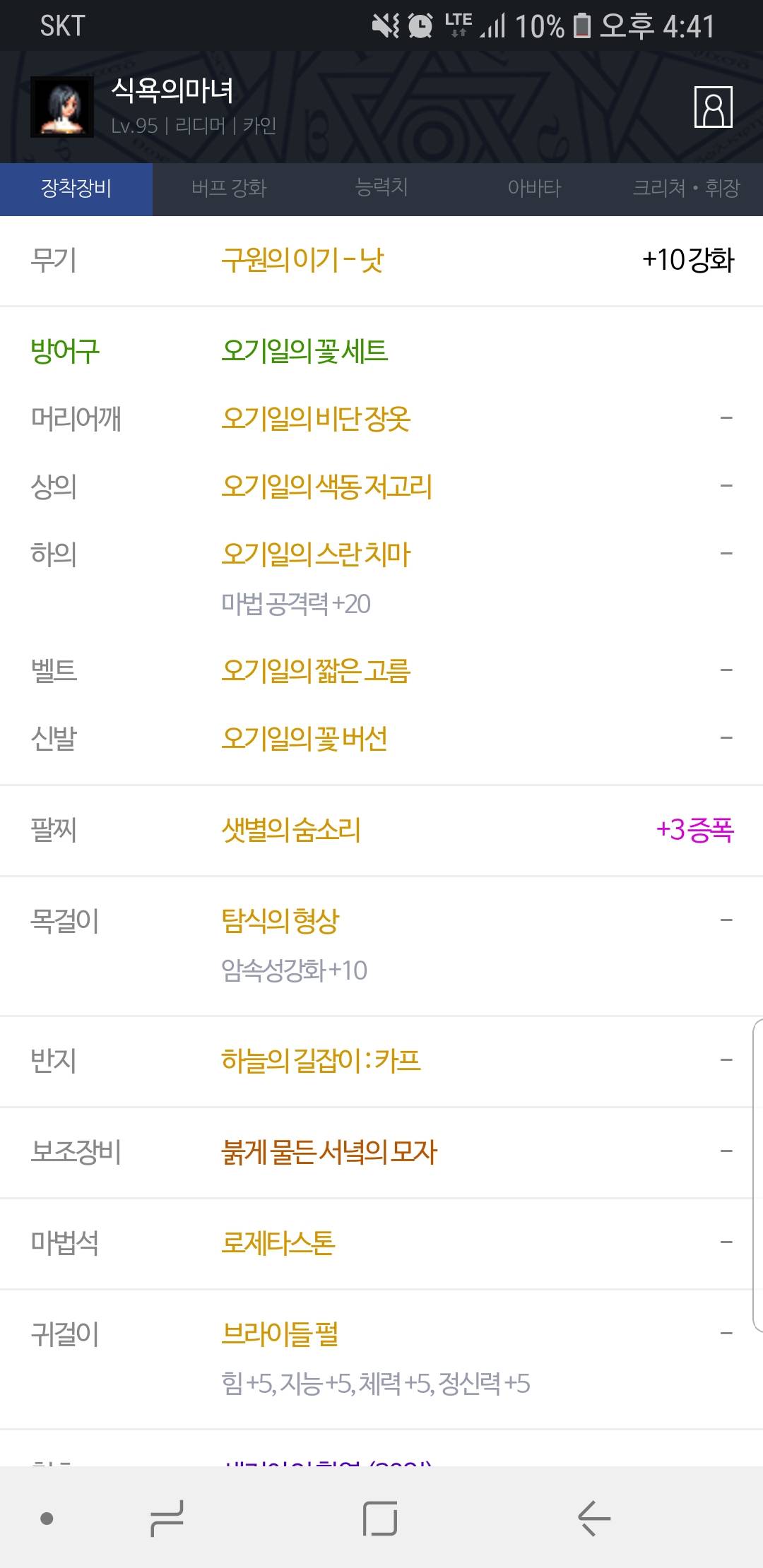Viewport: 763px width, 1568px height.
Task: Open the 아바타 tab
Action: [534, 189]
